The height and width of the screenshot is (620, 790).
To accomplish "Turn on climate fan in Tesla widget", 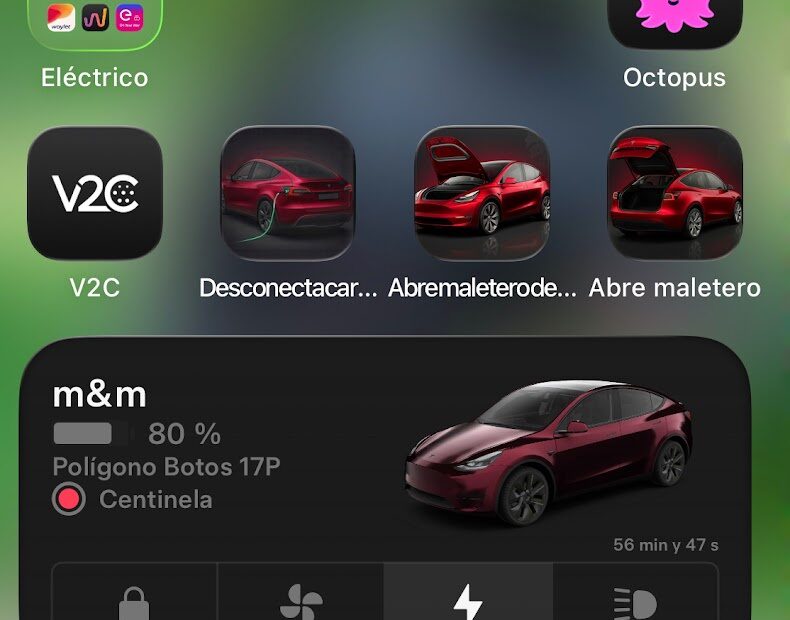I will (x=301, y=601).
